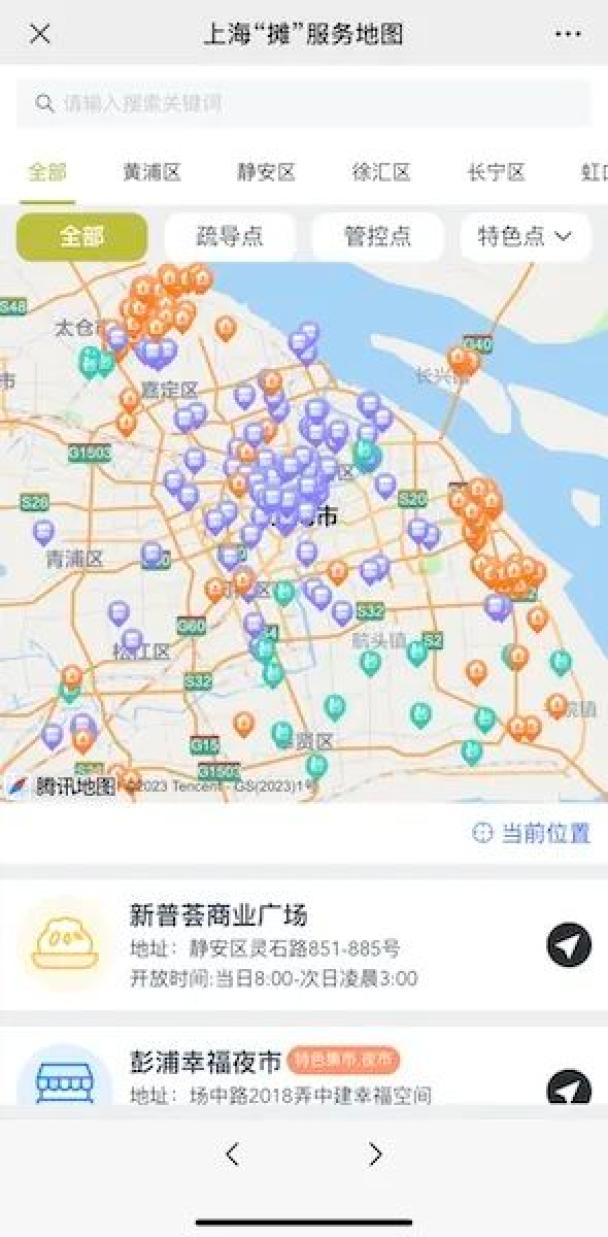Filter by 疏导点

pos(229,237)
